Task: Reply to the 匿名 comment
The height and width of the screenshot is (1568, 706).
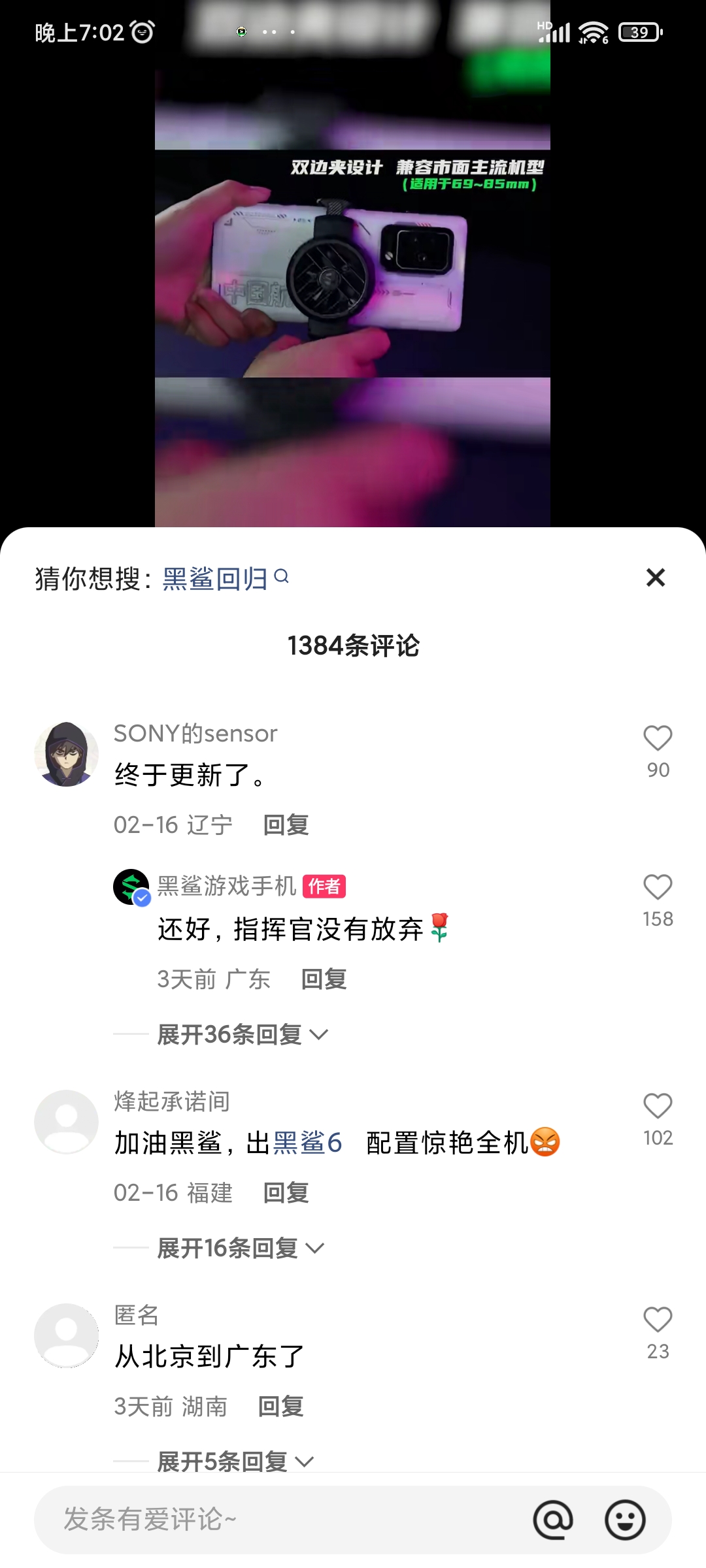Action: pos(280,1407)
